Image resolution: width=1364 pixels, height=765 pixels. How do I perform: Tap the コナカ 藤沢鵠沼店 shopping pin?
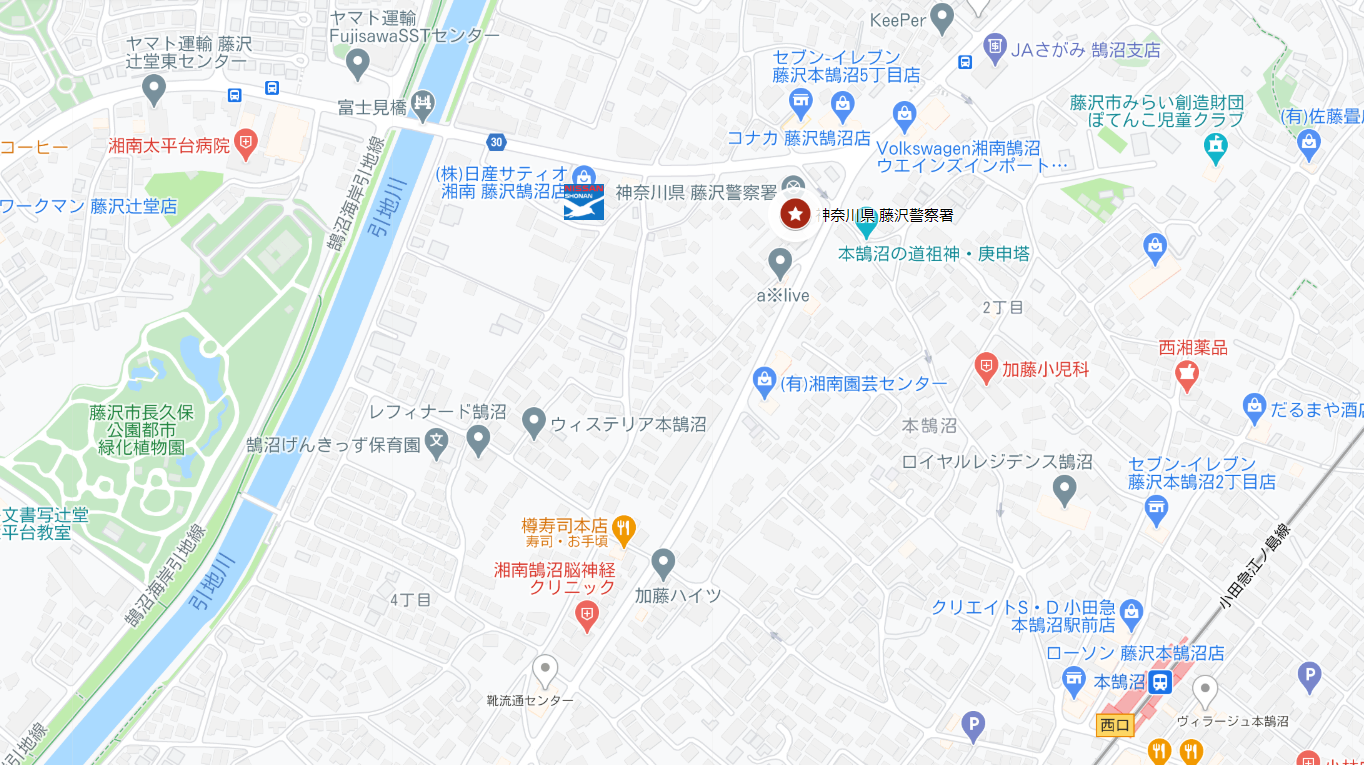pyautogui.click(x=843, y=103)
